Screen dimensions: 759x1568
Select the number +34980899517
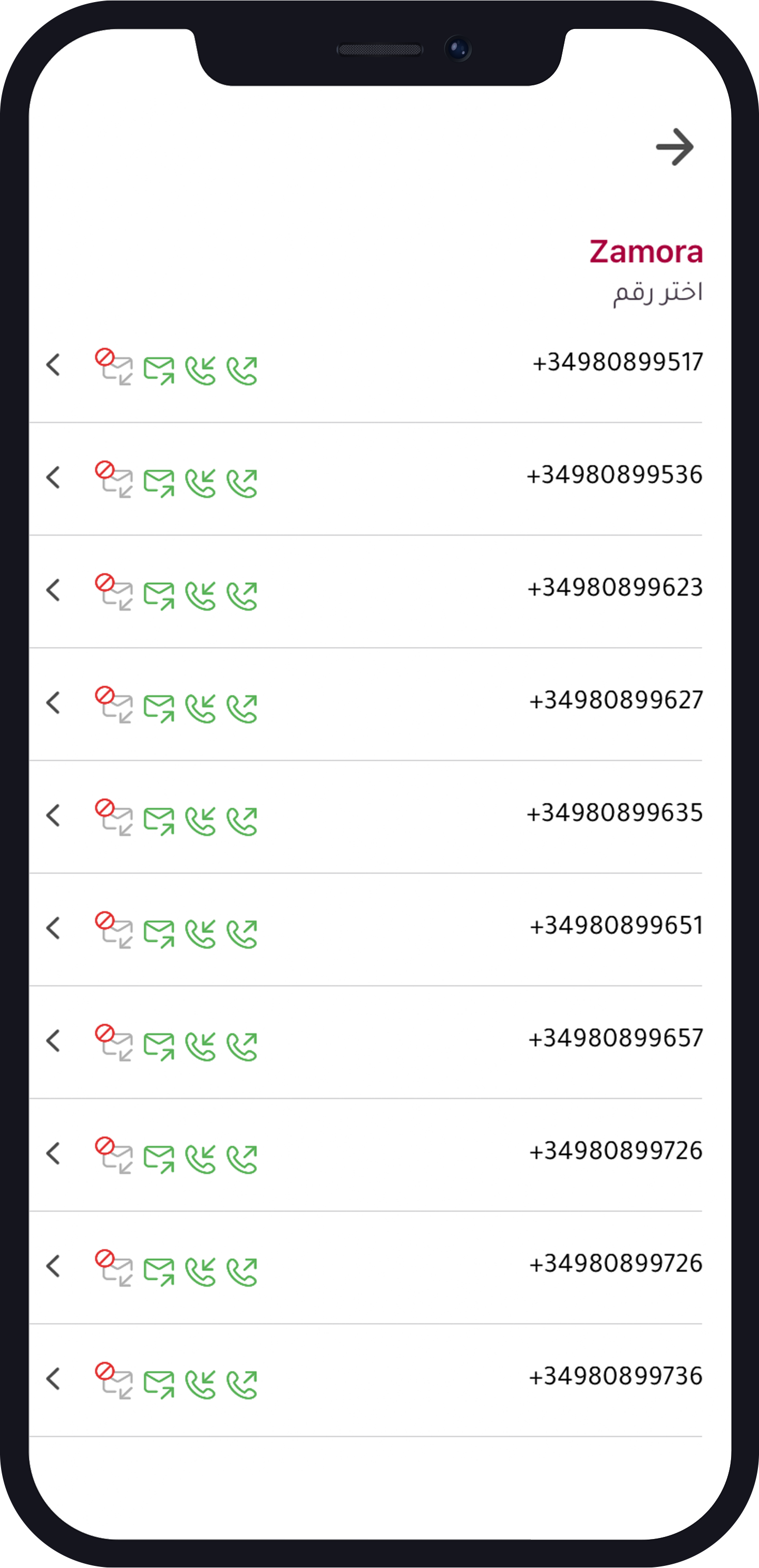(617, 363)
